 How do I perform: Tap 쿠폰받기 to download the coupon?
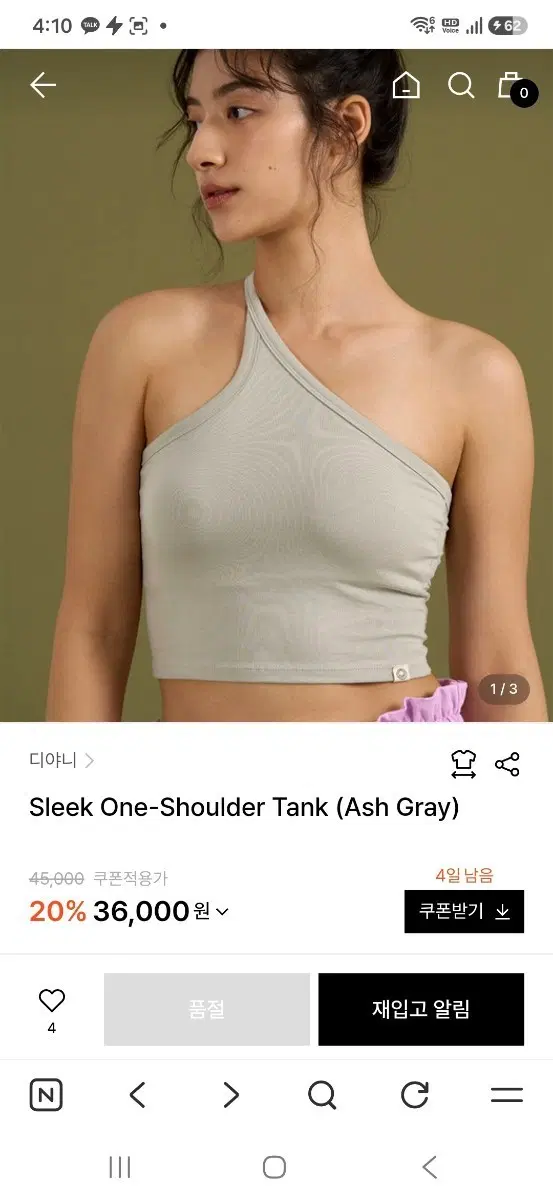point(464,911)
